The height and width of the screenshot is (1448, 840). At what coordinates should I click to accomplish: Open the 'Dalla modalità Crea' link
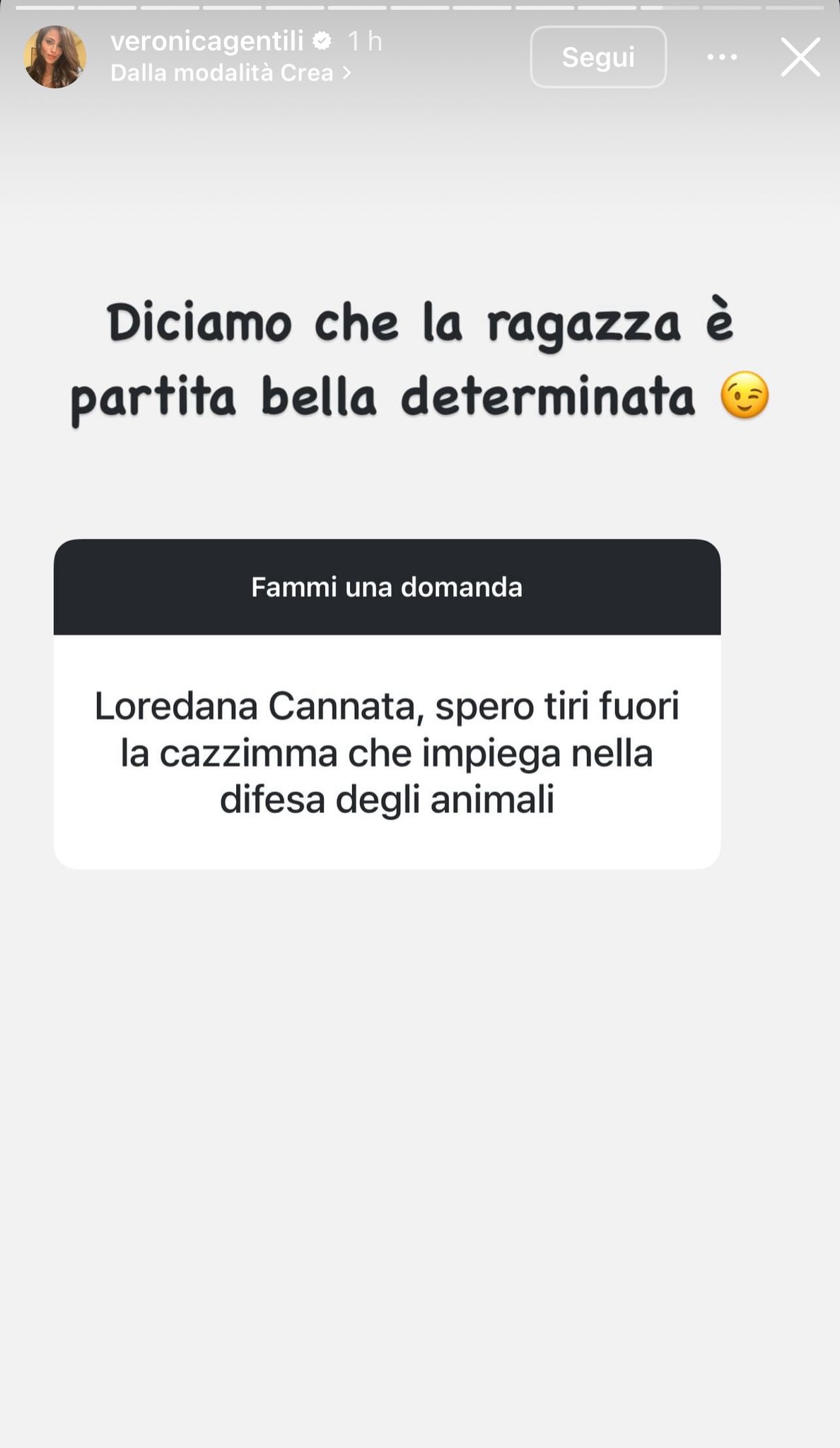[x=231, y=73]
